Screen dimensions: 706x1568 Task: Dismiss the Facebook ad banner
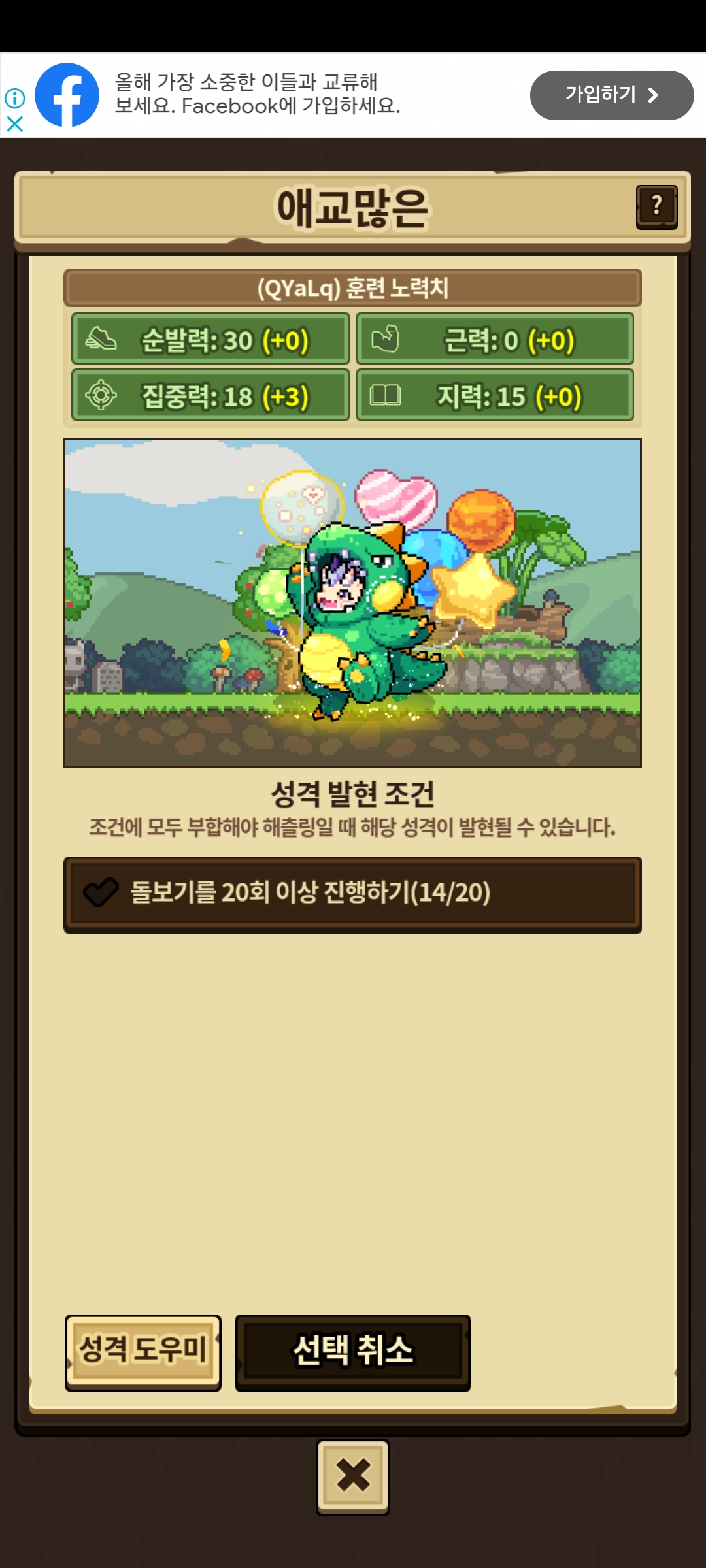coord(14,124)
